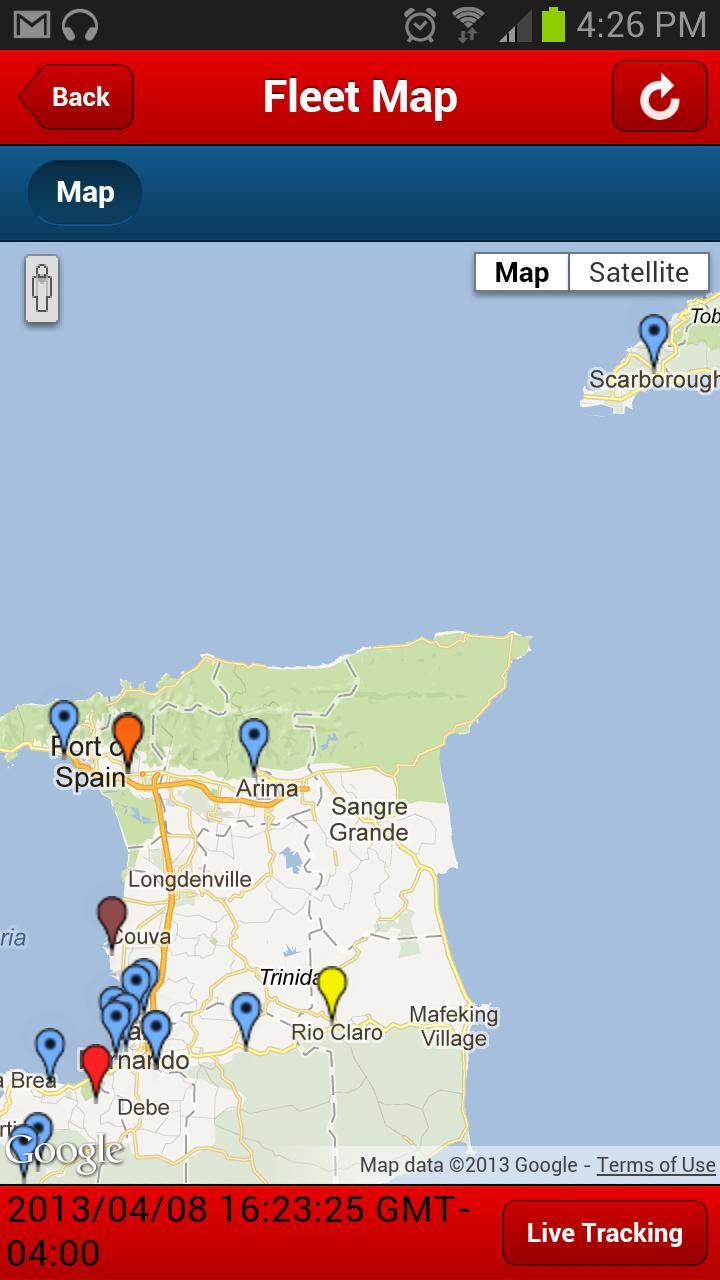Select the Map view type button

[521, 272]
